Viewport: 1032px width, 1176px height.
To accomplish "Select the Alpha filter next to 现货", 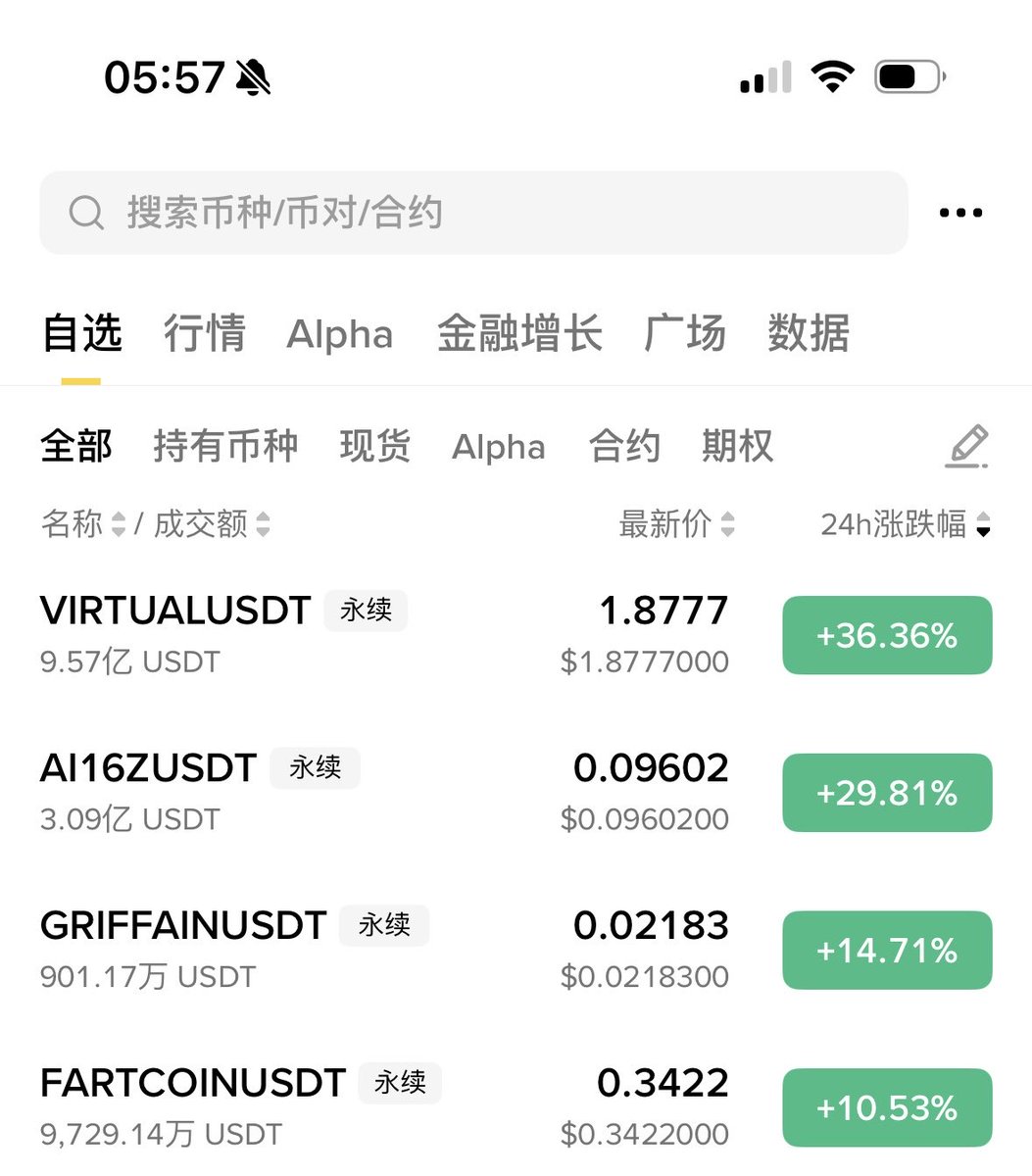I will click(498, 448).
